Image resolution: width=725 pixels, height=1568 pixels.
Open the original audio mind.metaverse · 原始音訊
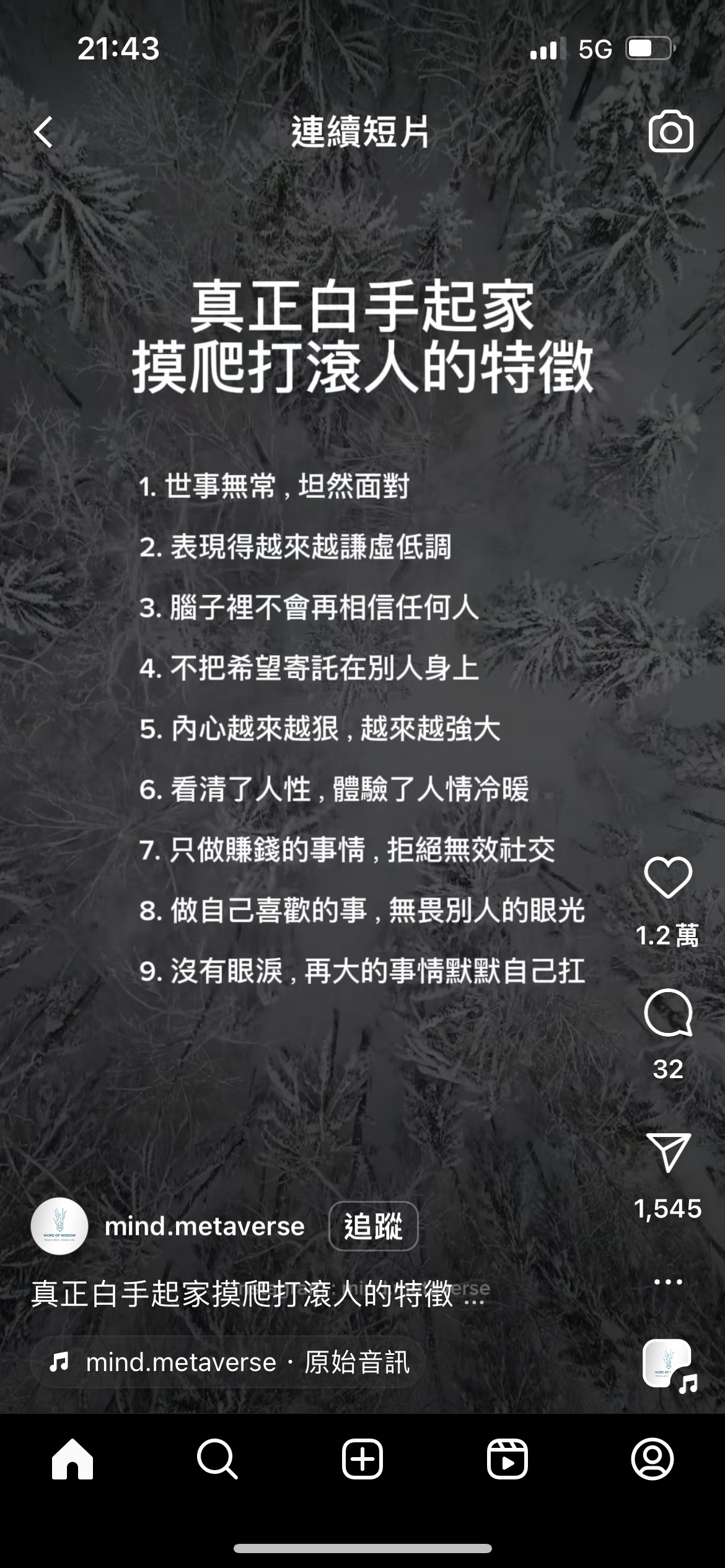tap(228, 1362)
